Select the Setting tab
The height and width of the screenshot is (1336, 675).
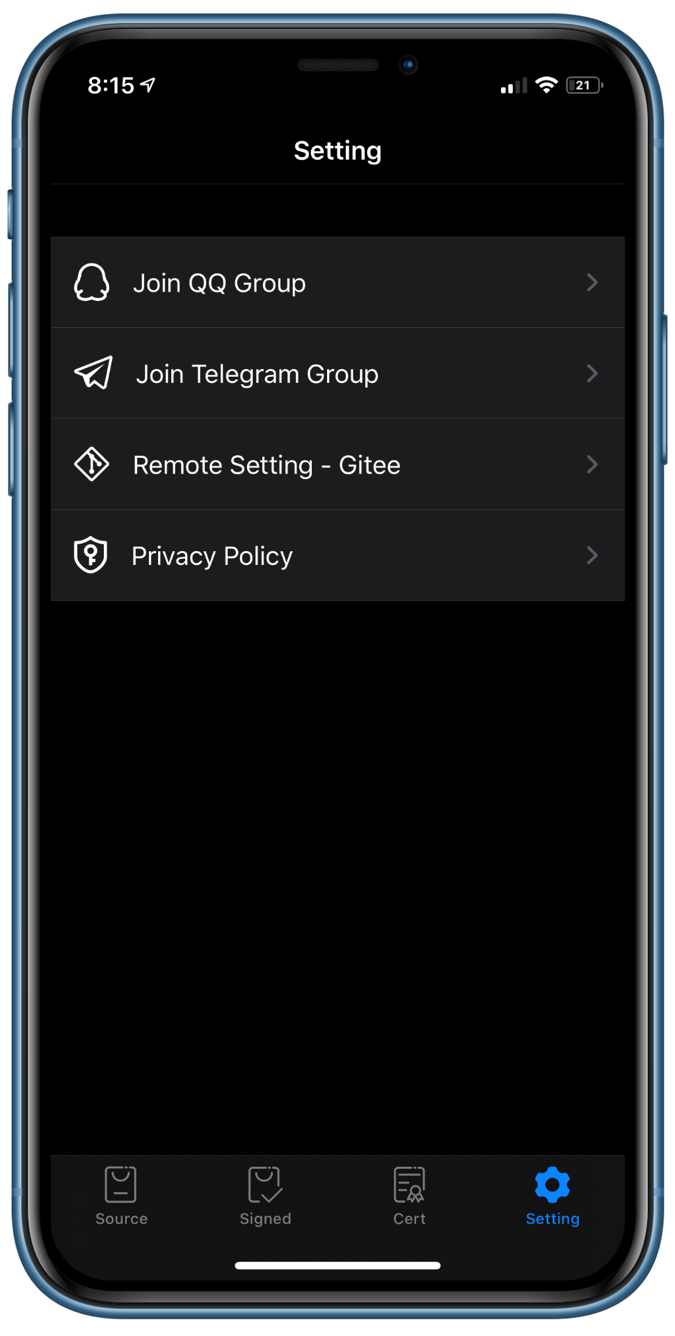coord(552,1196)
